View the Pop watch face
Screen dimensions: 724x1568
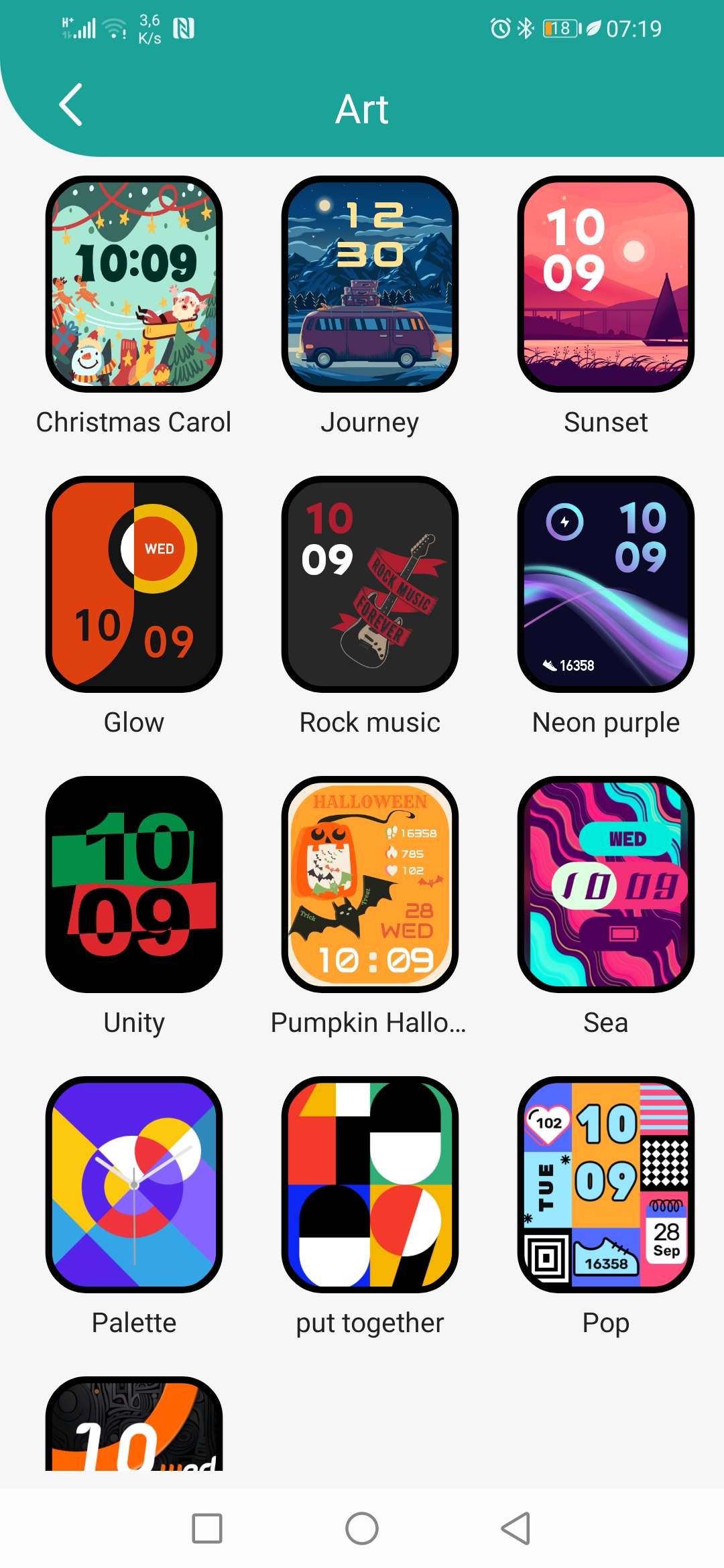click(605, 1185)
